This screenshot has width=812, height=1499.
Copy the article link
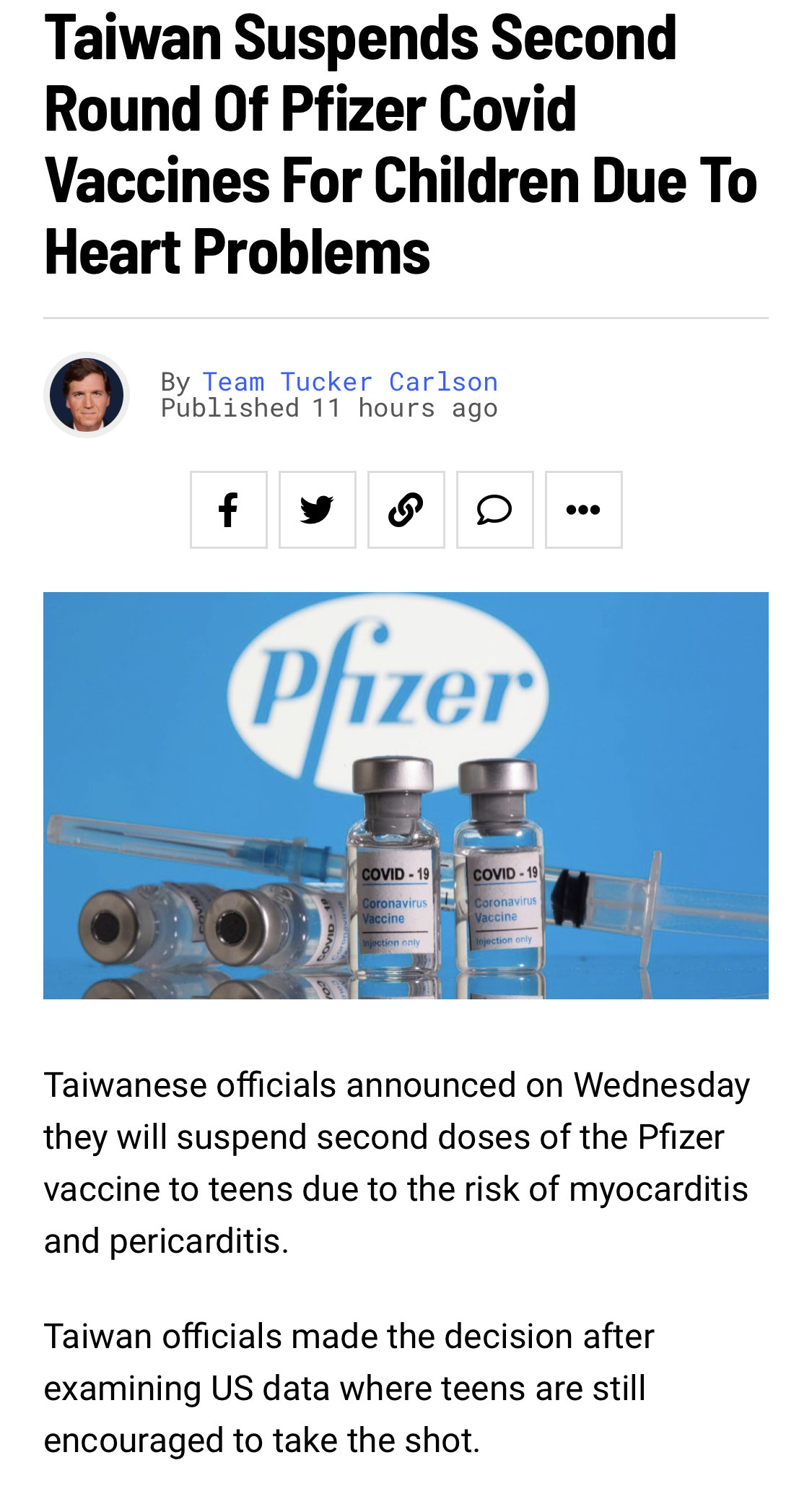[x=406, y=510]
